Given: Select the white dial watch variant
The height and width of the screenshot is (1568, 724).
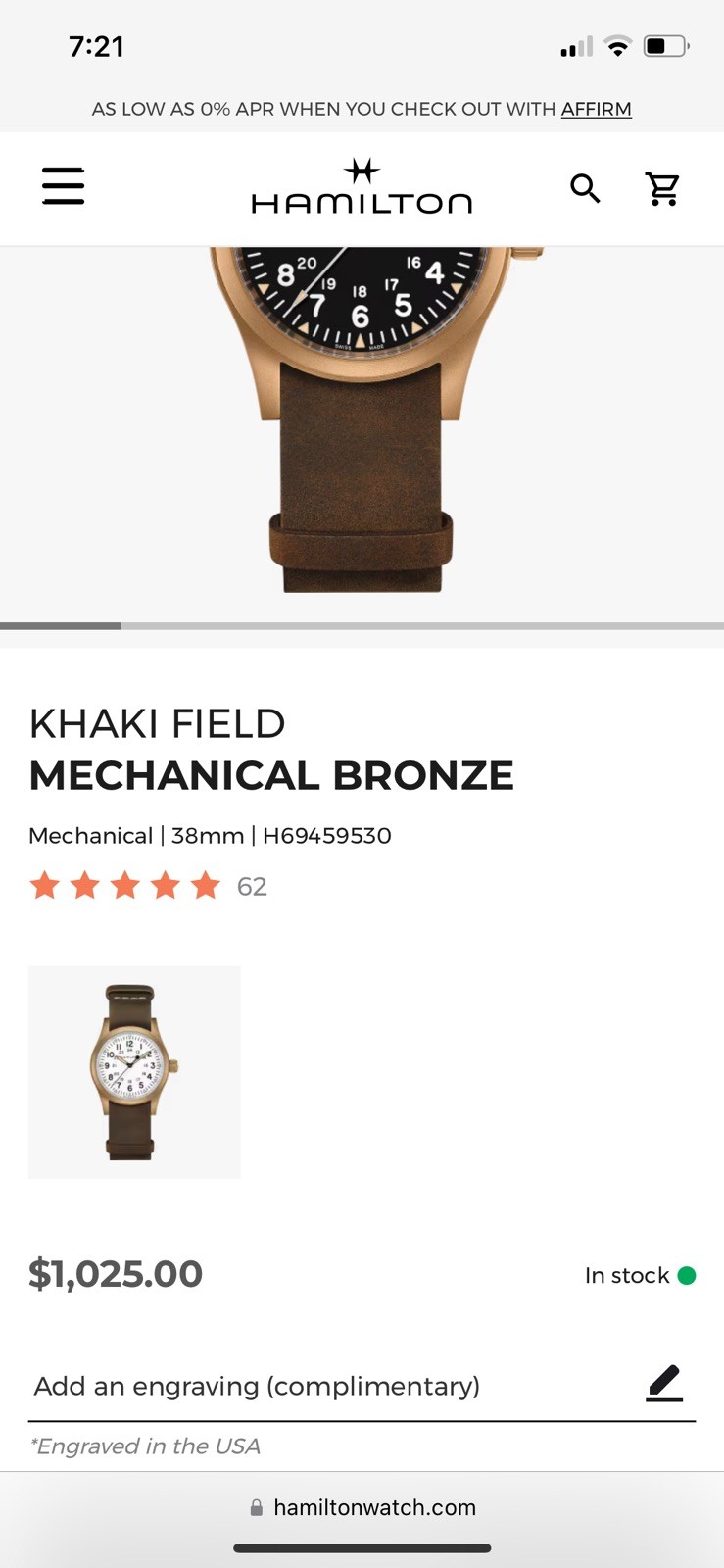Looking at the screenshot, I should 134,1072.
